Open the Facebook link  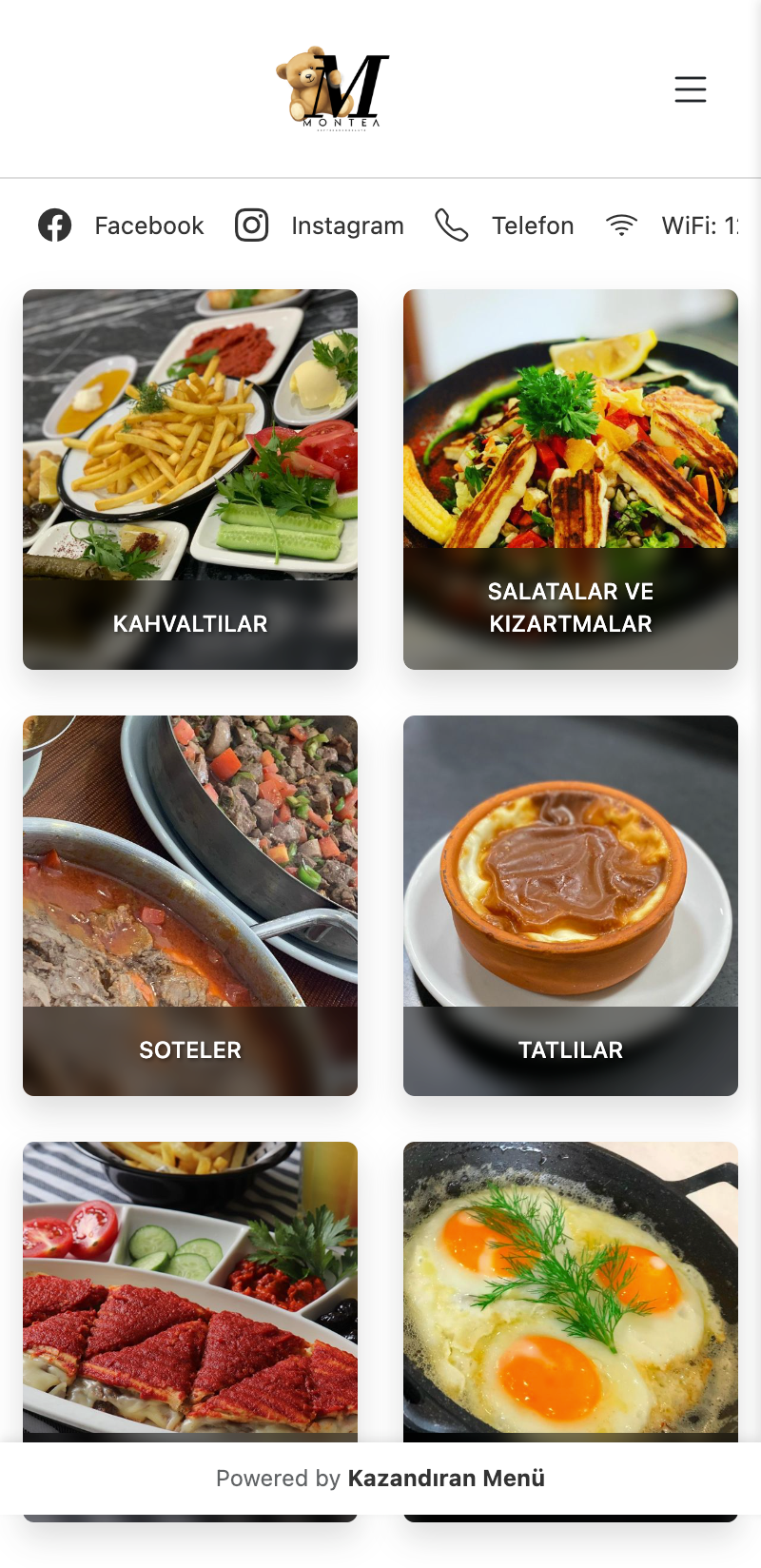(x=122, y=225)
